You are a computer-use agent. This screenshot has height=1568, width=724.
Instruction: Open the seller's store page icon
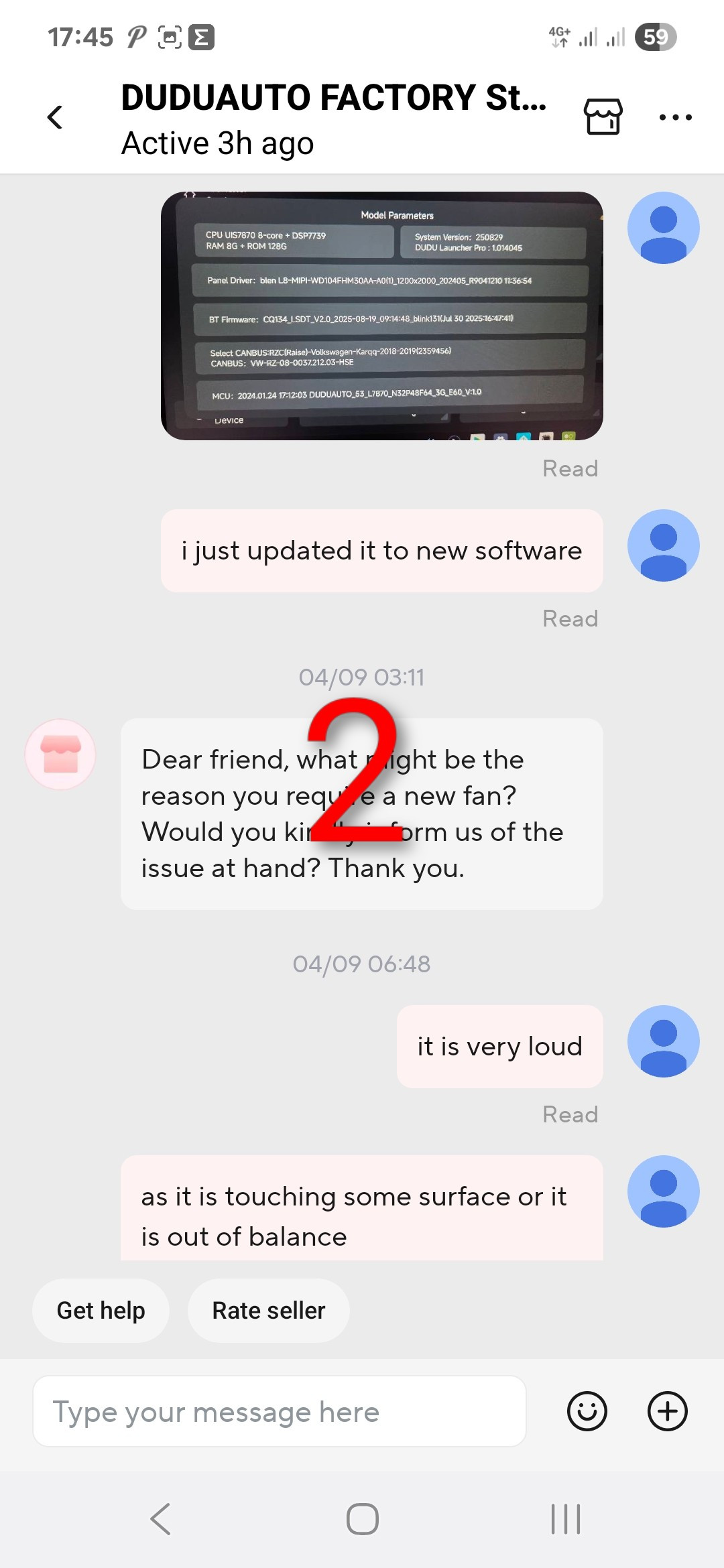(x=603, y=117)
